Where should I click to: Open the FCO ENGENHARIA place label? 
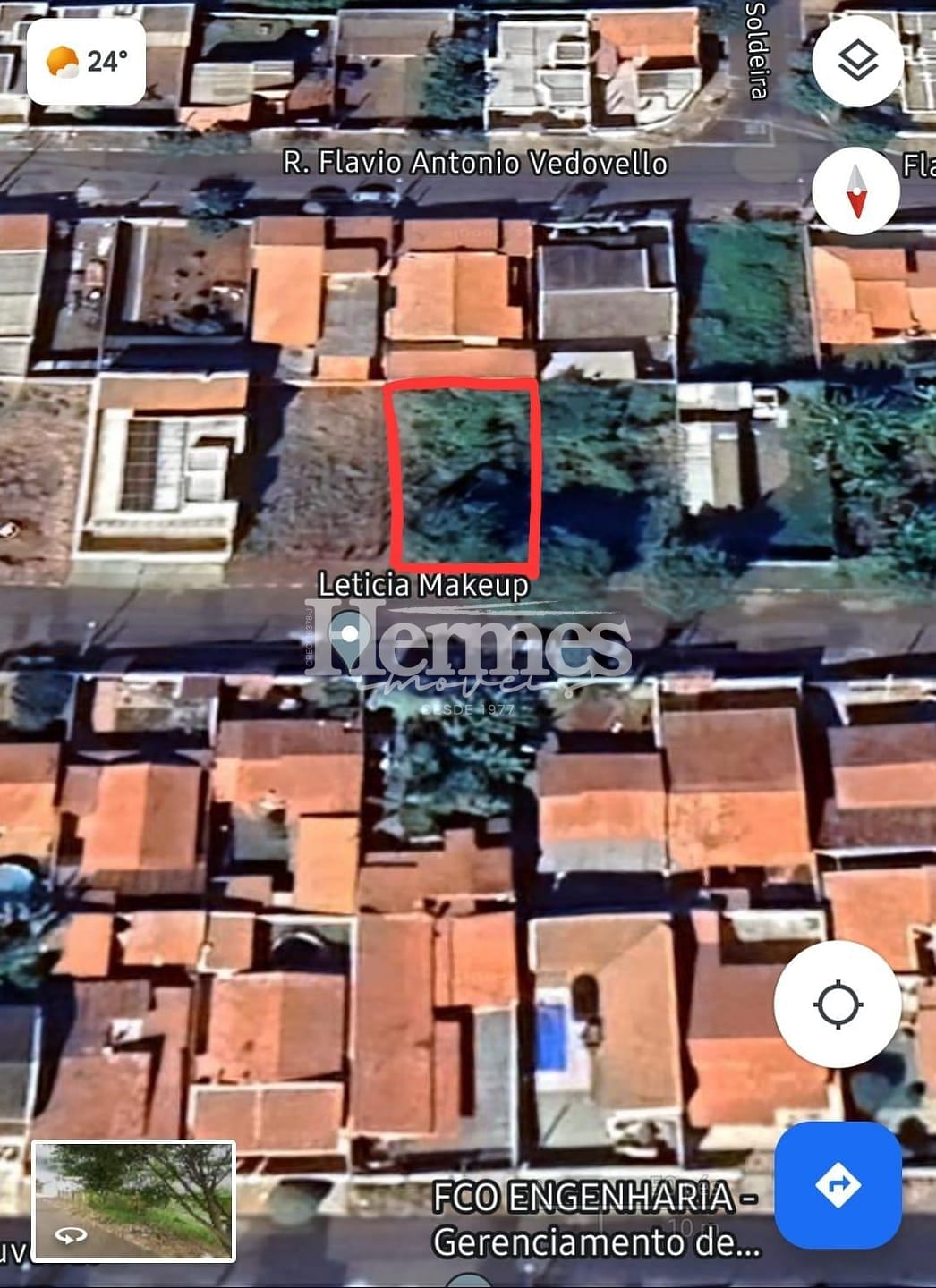(x=595, y=1218)
